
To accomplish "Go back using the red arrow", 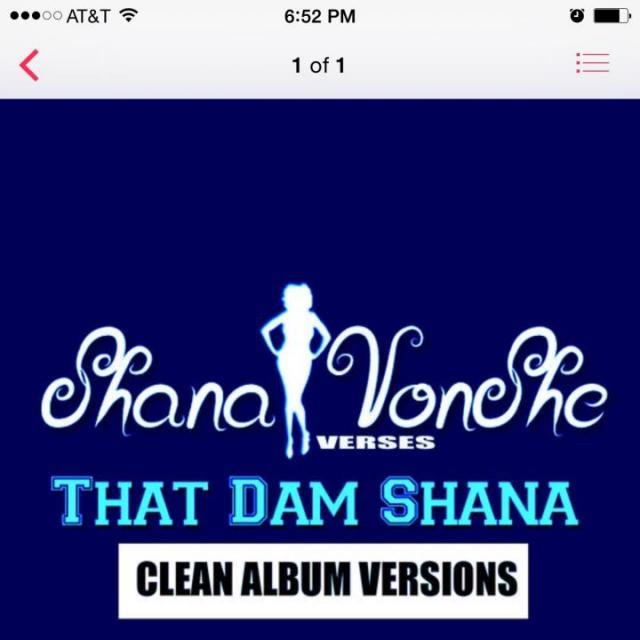I will [x=29, y=65].
